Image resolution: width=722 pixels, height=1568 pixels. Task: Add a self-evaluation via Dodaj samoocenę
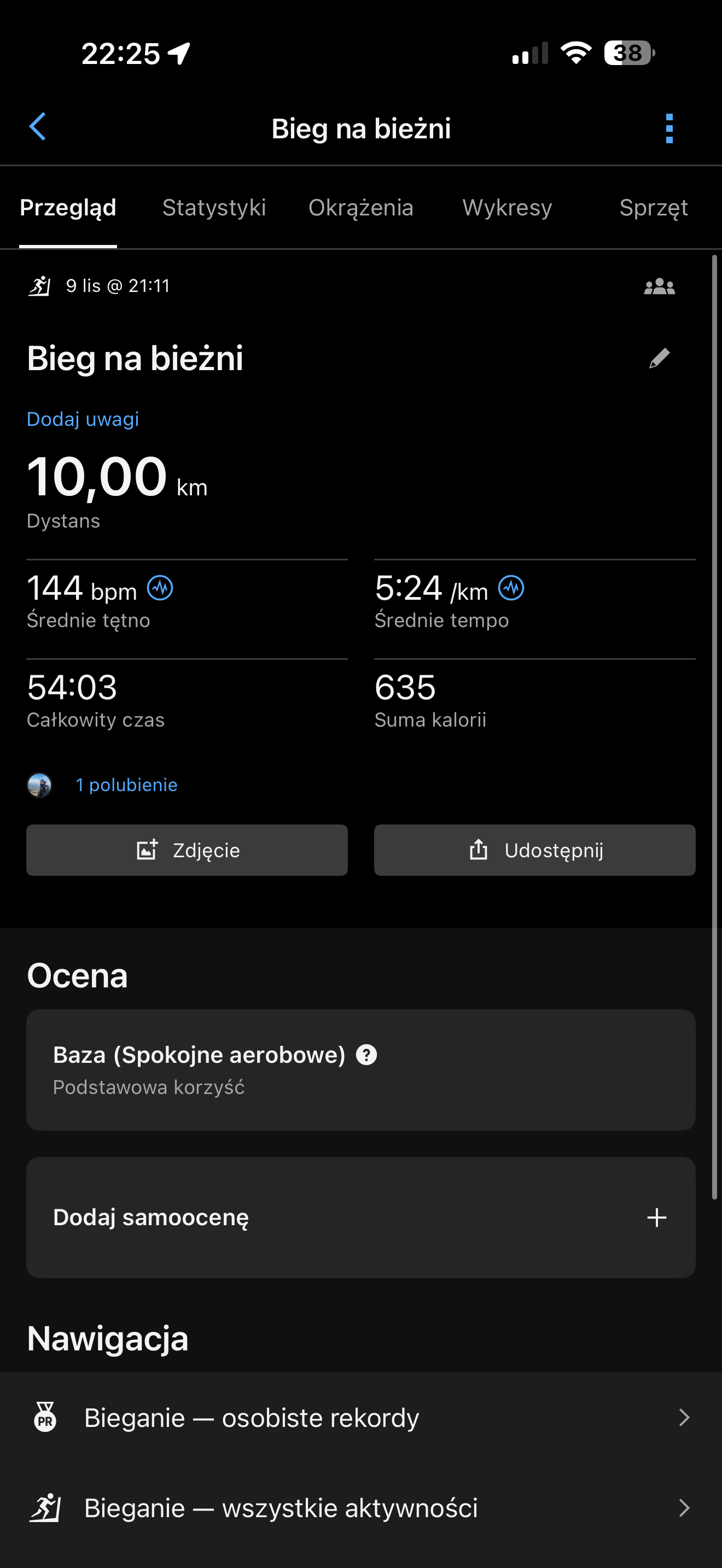point(360,1218)
